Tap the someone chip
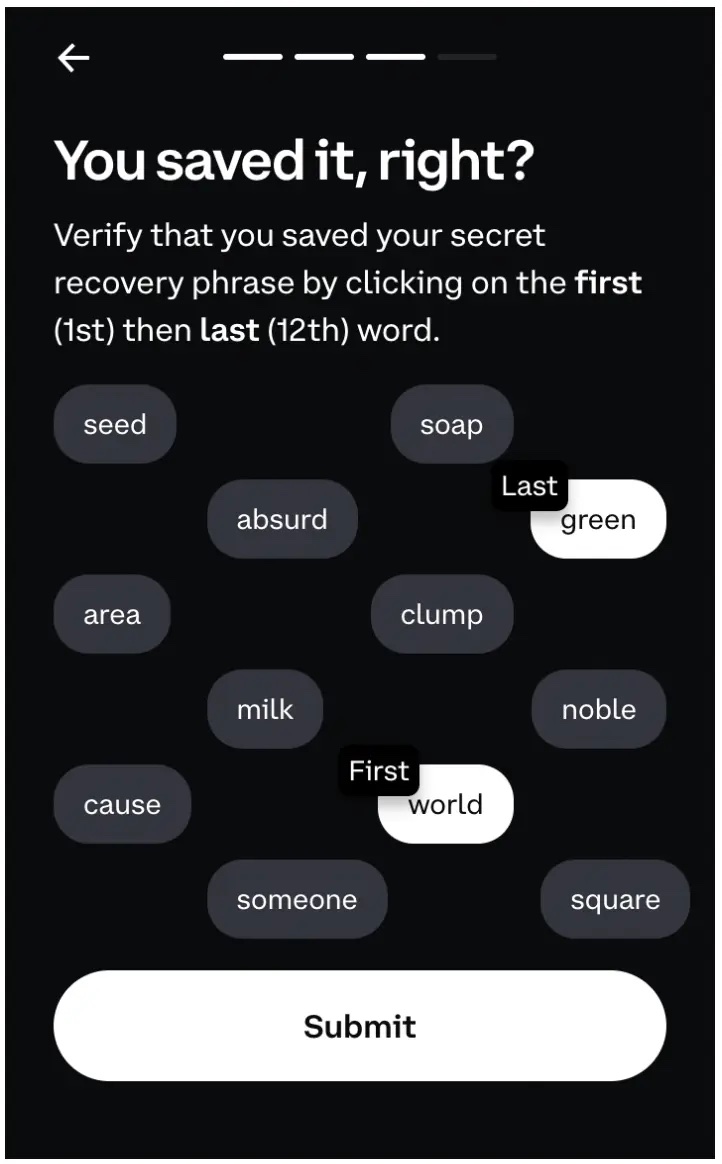The width and height of the screenshot is (722, 1164). click(297, 899)
